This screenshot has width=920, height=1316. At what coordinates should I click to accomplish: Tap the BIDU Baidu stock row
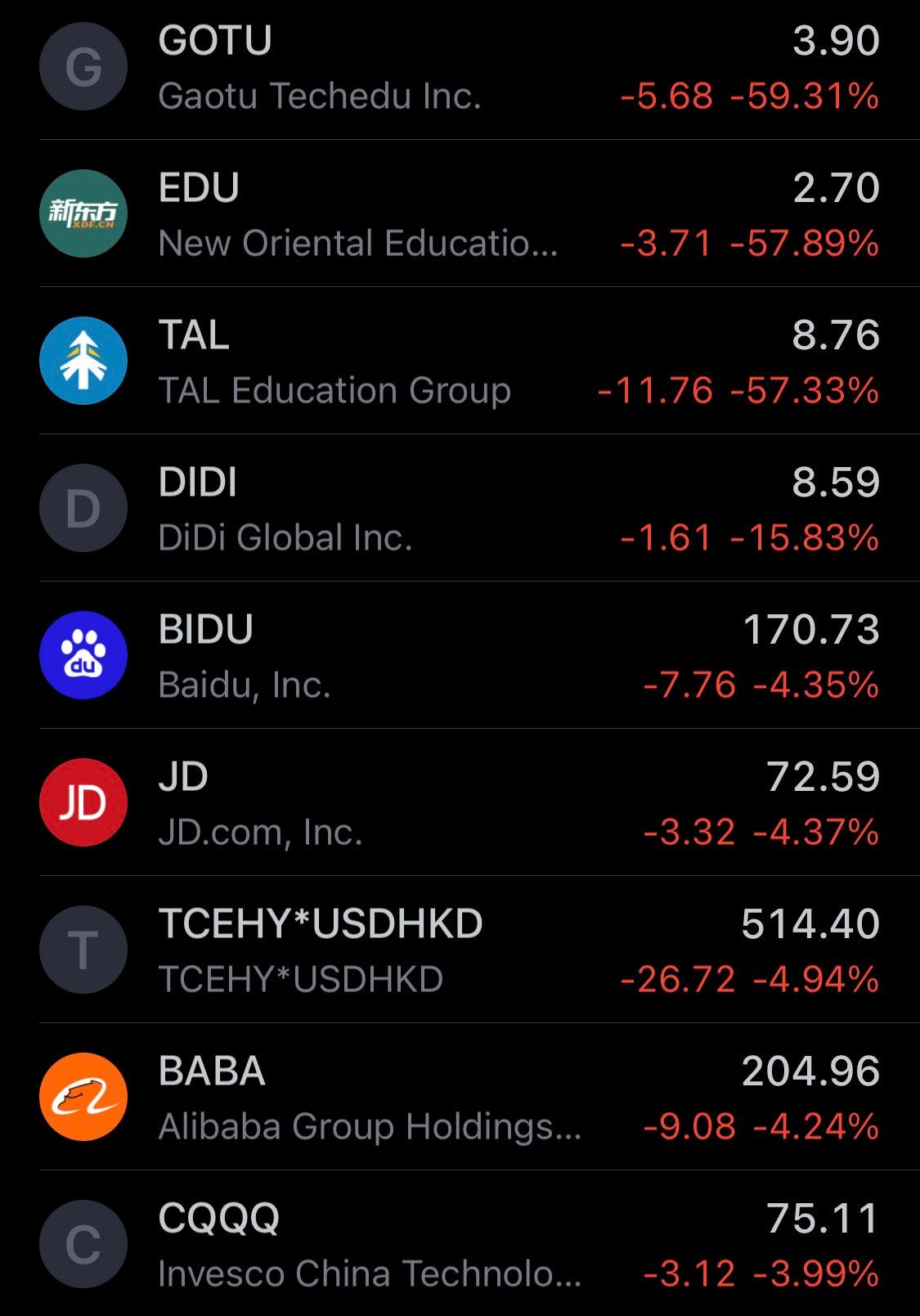click(x=460, y=656)
